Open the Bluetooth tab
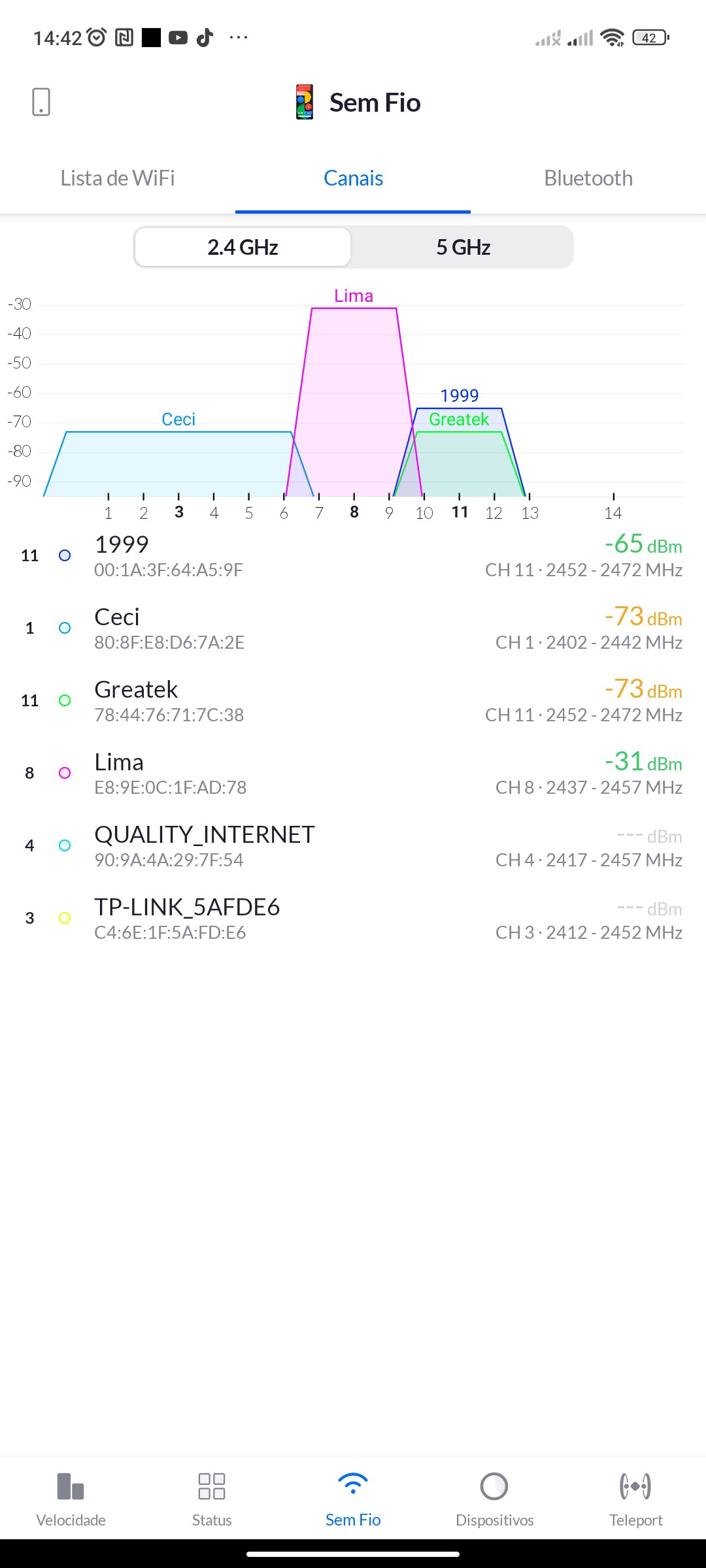Viewport: 706px width, 1568px height. (588, 178)
